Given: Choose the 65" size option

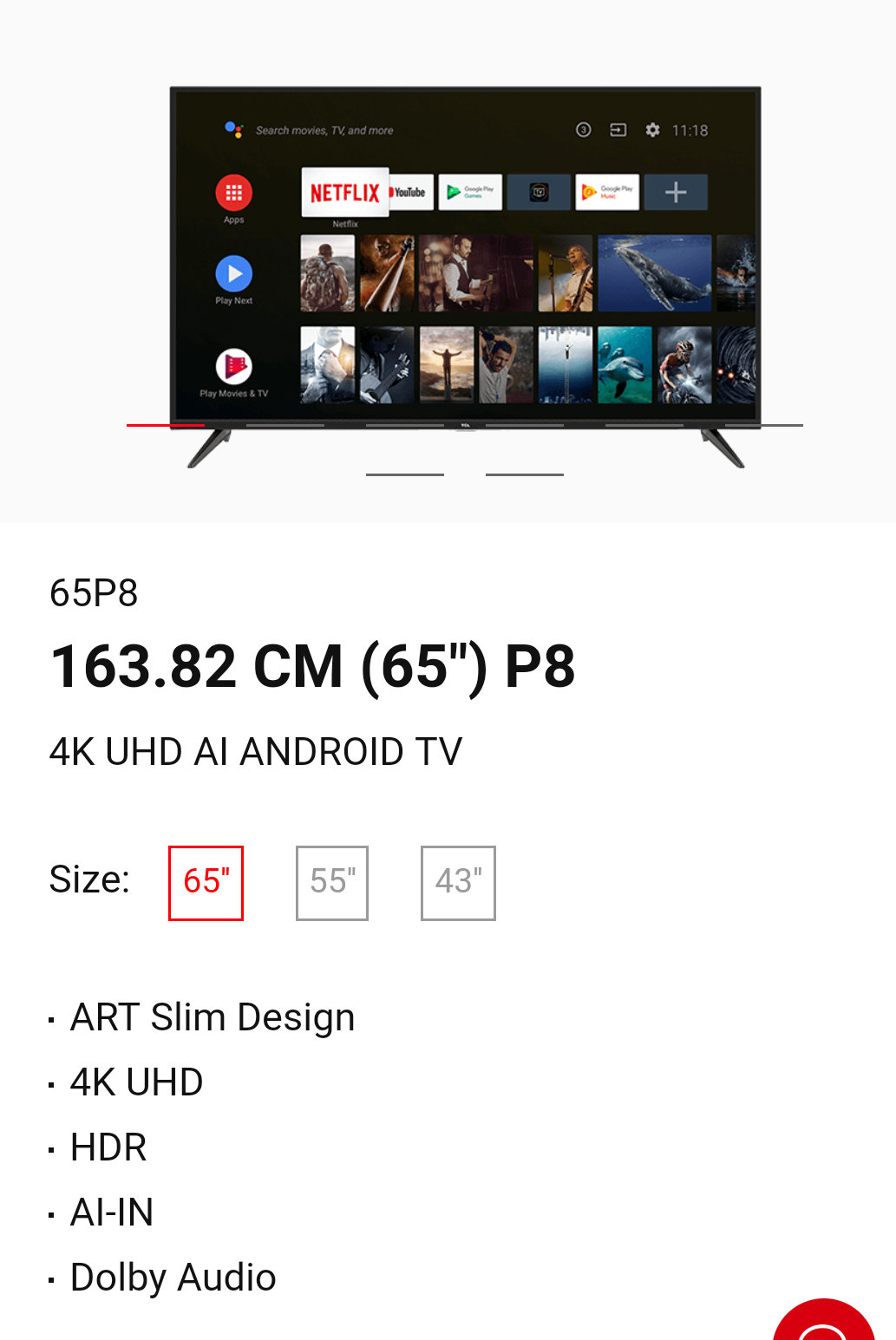Looking at the screenshot, I should coord(206,883).
